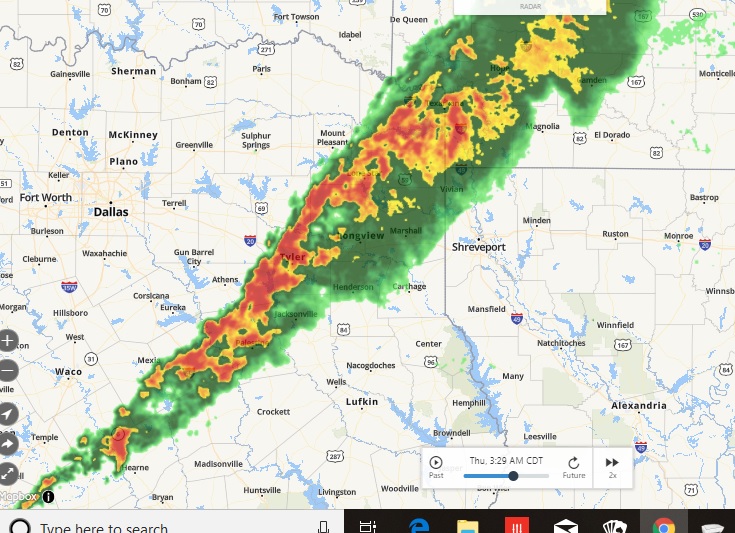Open the Solitaire cards app in taskbar

point(614,526)
